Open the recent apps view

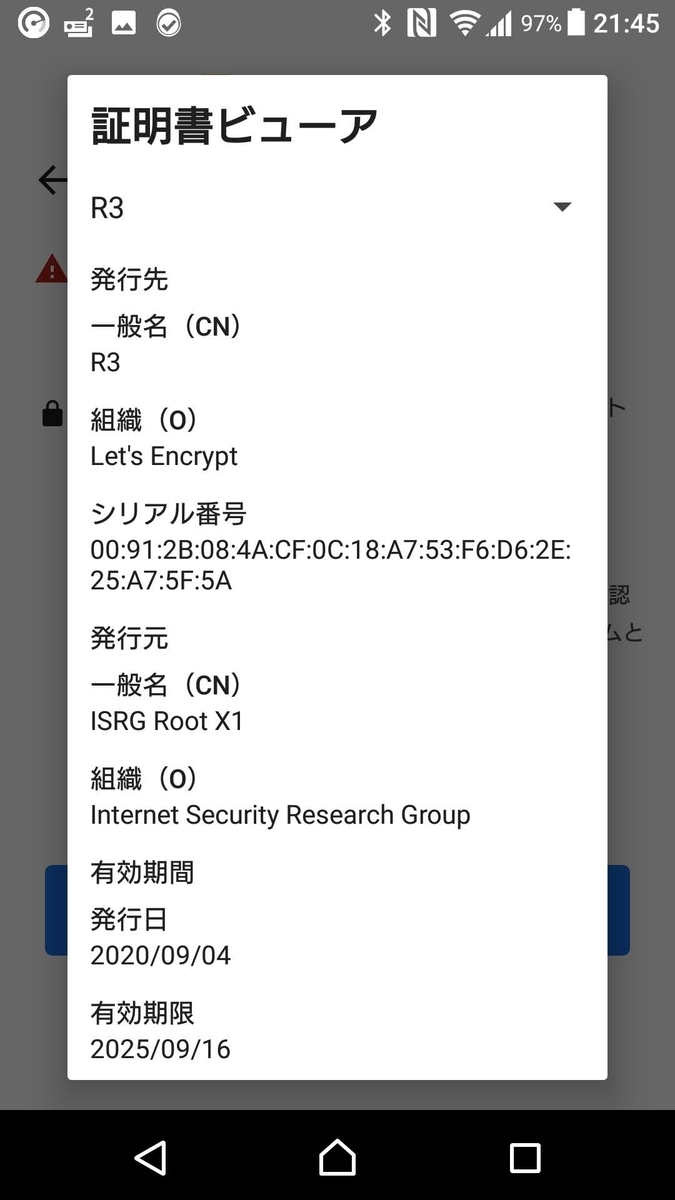pos(525,1157)
